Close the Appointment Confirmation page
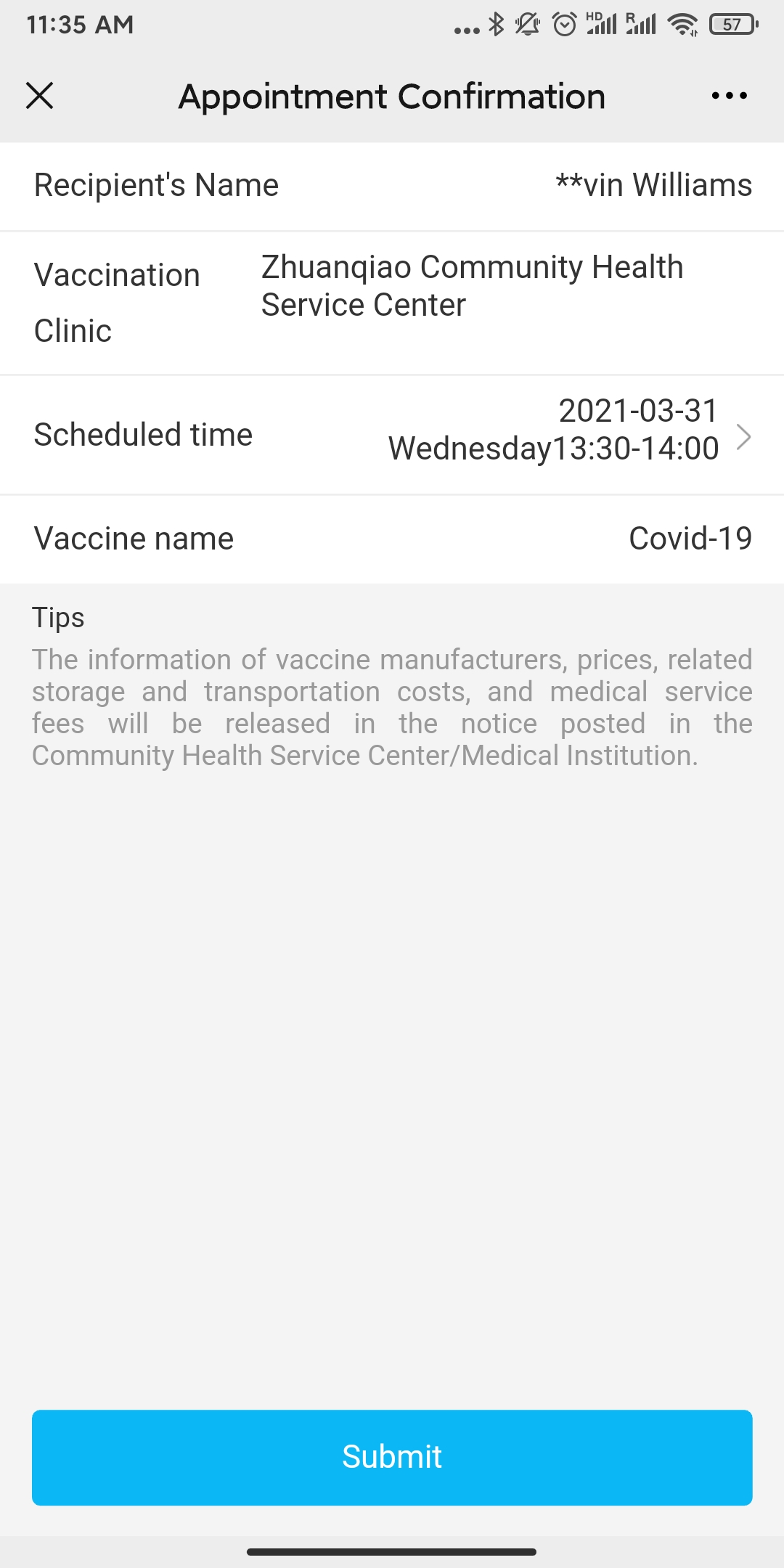 coord(40,96)
